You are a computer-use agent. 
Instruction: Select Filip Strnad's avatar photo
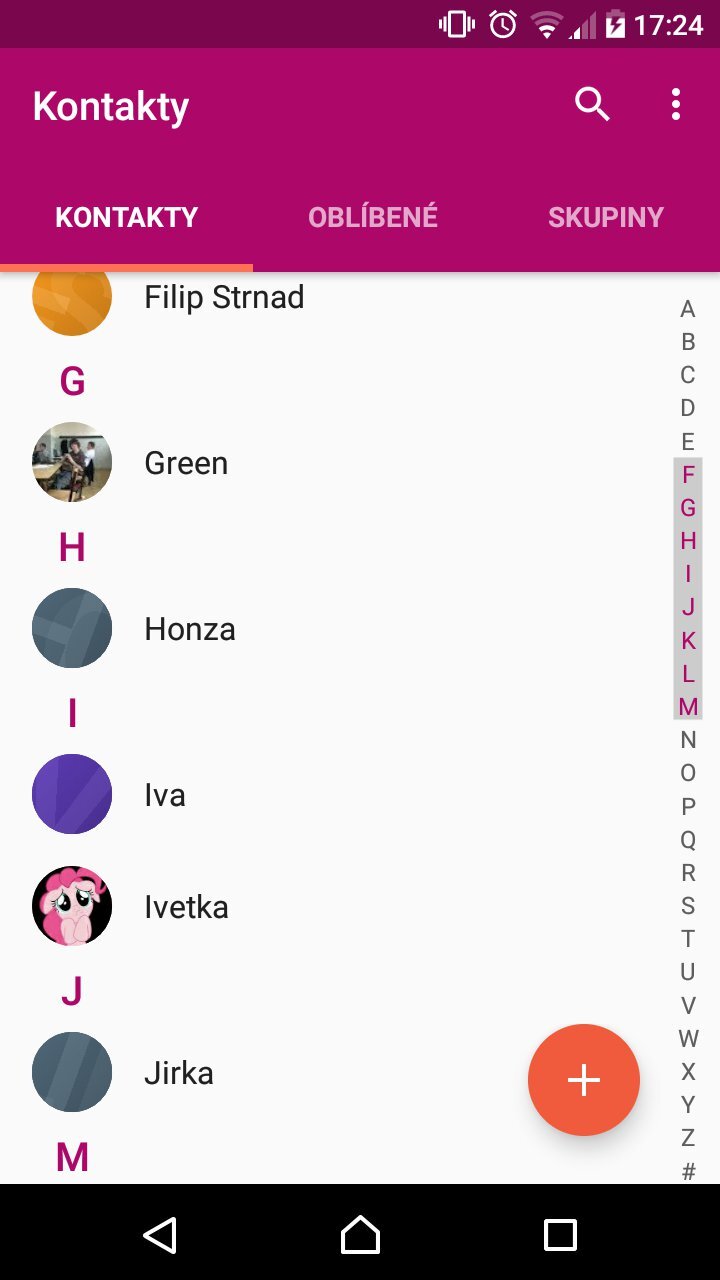(71, 300)
